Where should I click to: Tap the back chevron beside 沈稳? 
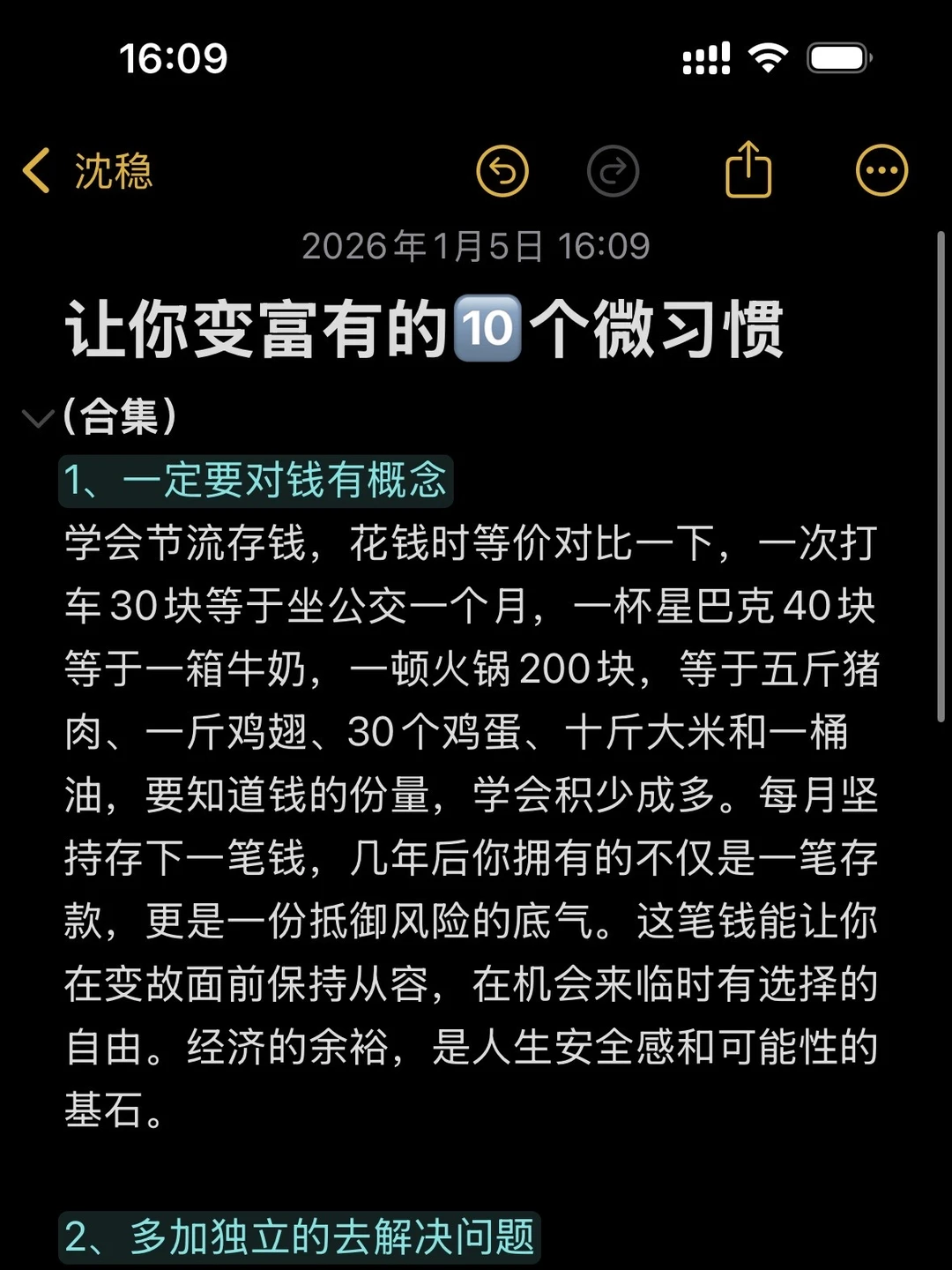point(35,172)
